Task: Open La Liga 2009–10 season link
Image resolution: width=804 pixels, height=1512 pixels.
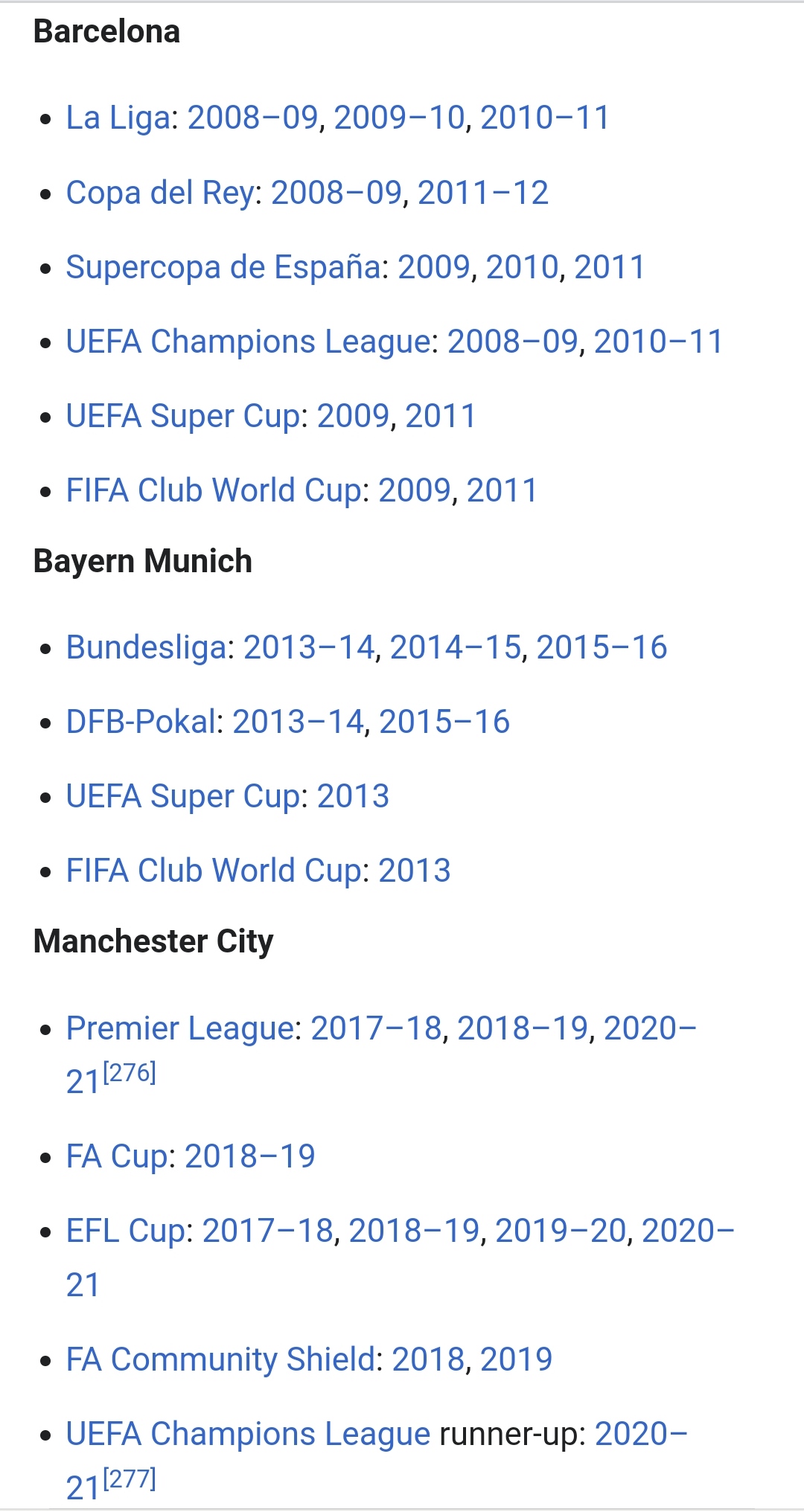Action: click(x=399, y=118)
